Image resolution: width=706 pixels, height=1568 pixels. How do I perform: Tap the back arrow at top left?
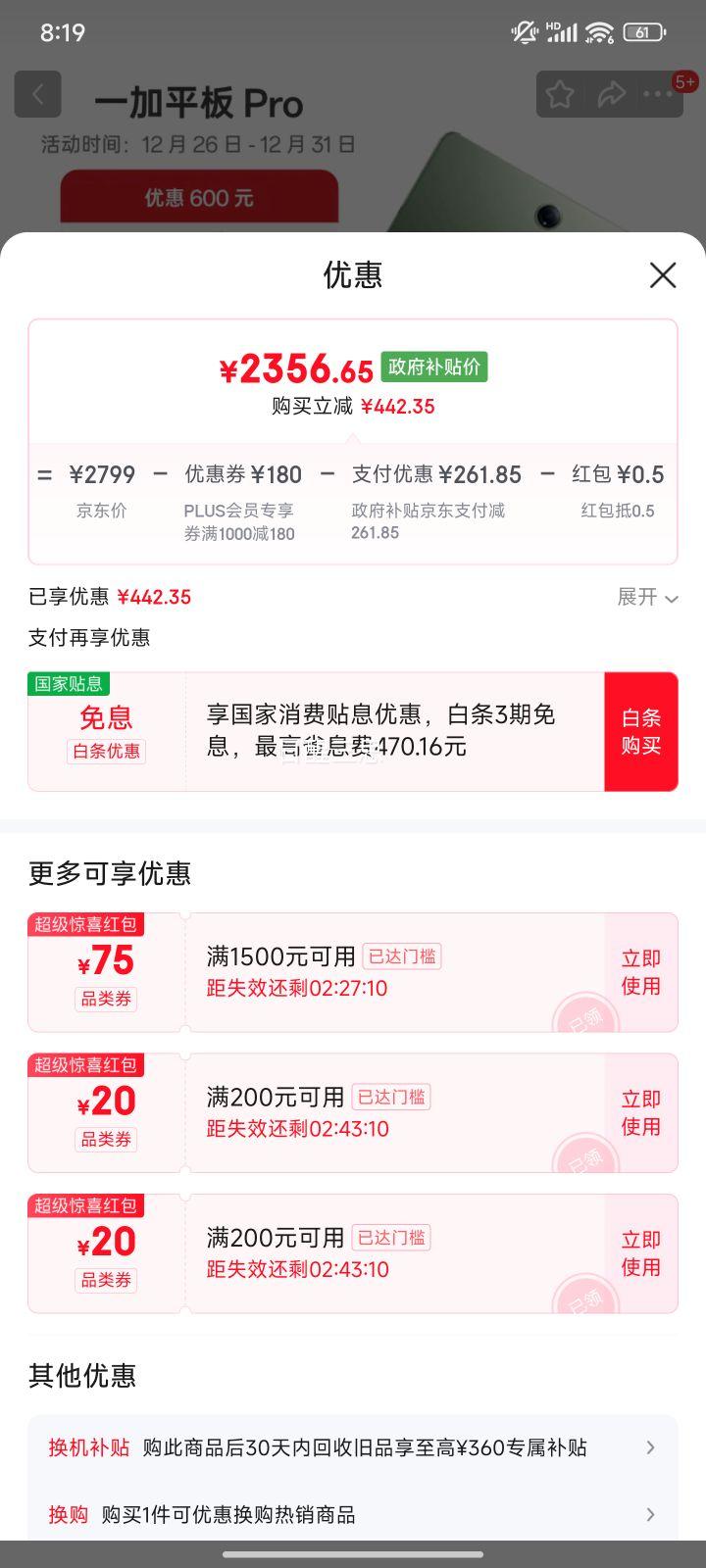37,94
